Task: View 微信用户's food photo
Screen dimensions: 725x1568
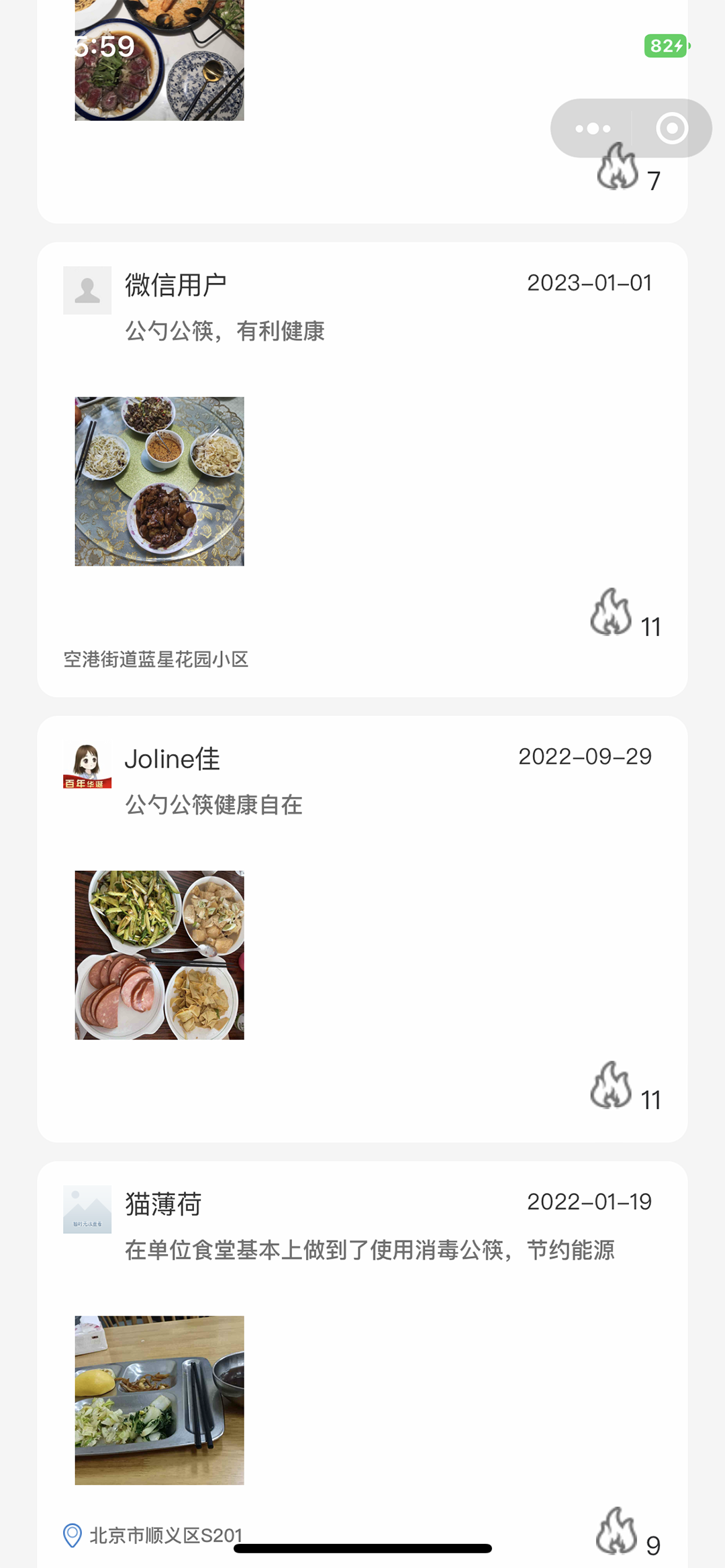Action: [160, 481]
